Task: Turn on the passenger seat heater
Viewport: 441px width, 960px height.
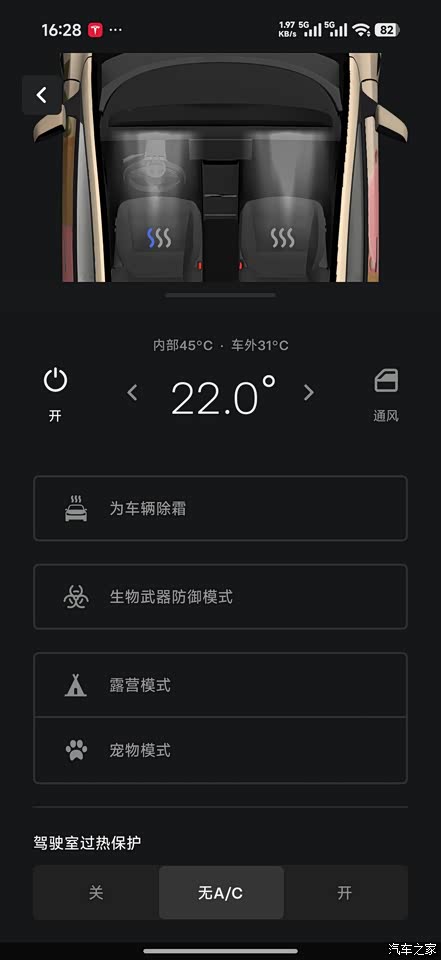Action: 282,238
